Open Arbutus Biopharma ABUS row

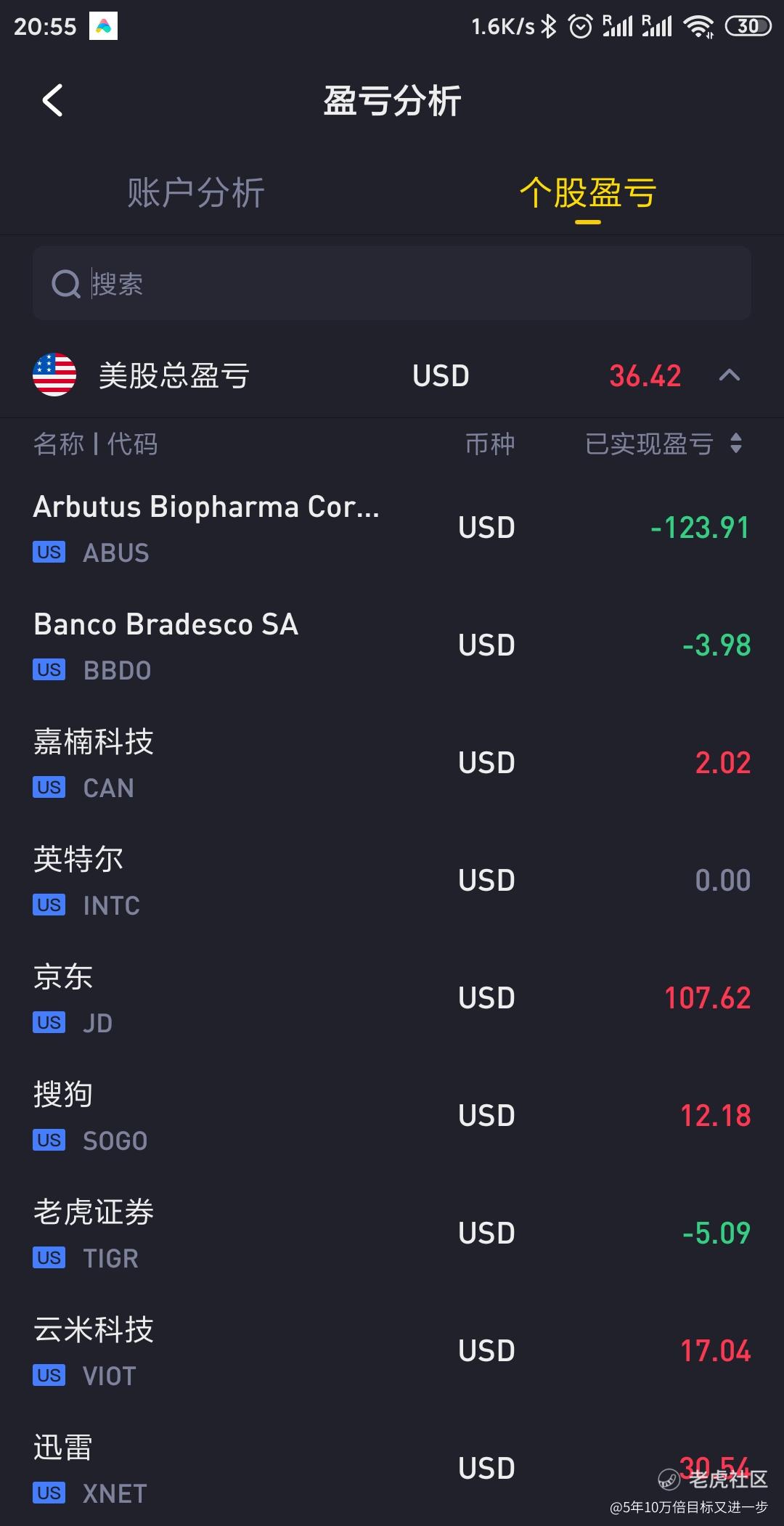point(392,528)
